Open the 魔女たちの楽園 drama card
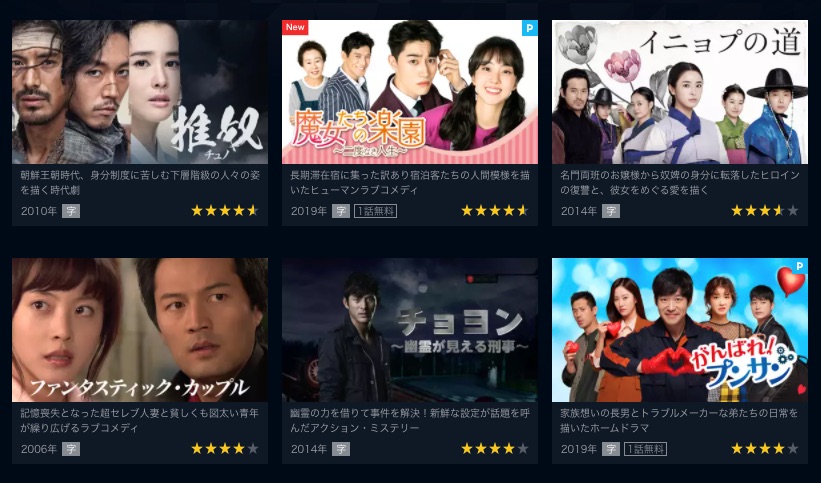The image size is (821, 483). pos(409,92)
